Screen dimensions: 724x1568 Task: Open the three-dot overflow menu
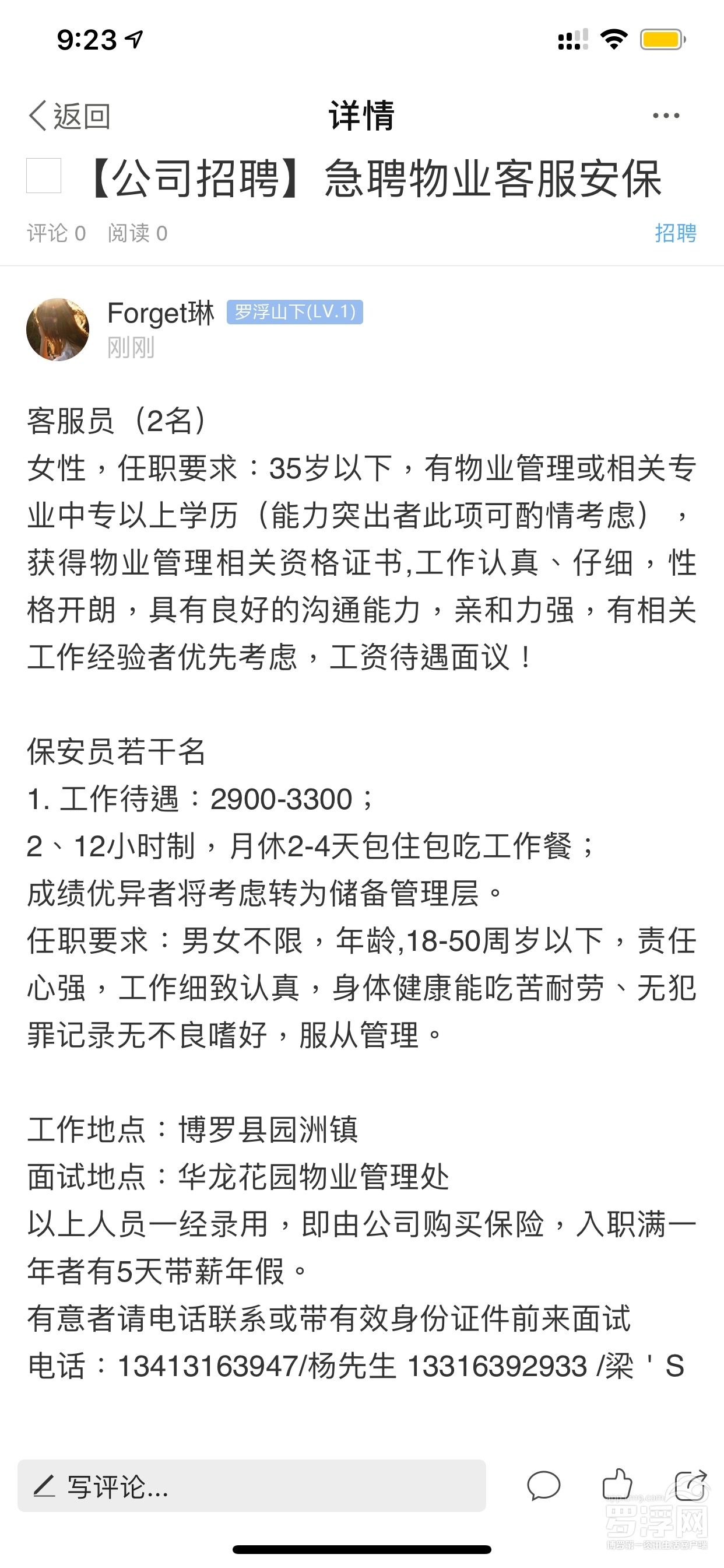pyautogui.click(x=666, y=116)
